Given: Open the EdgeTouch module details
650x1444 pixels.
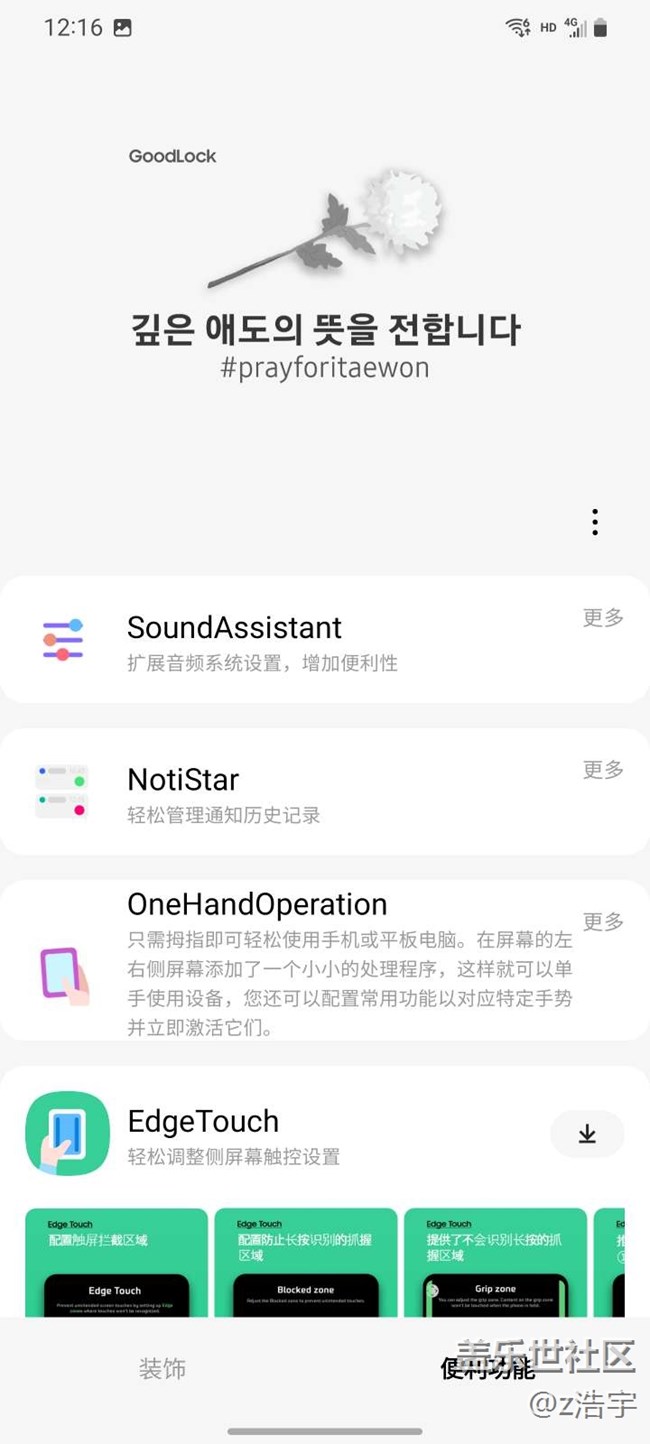Looking at the screenshot, I should coord(203,1122).
